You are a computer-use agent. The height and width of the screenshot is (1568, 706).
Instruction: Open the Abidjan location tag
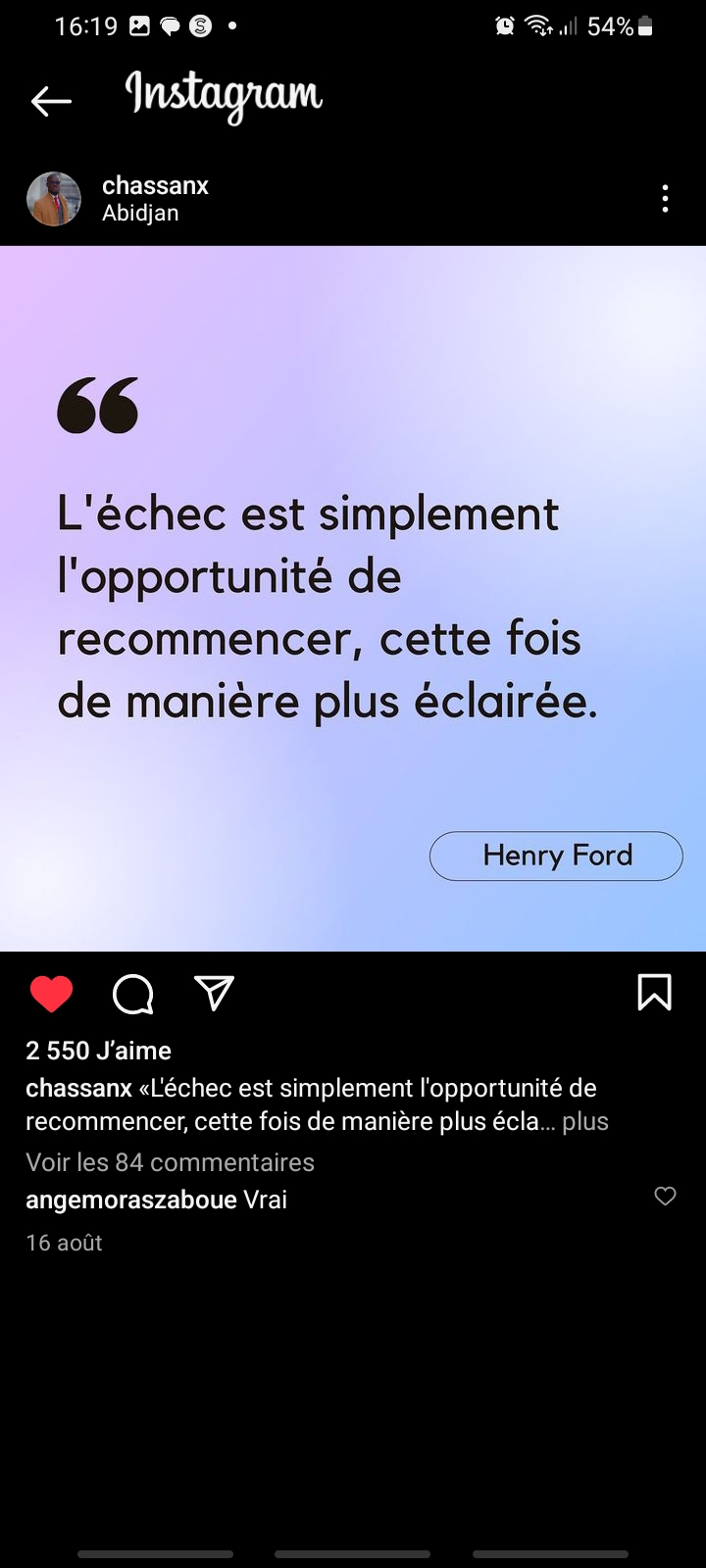point(140,213)
